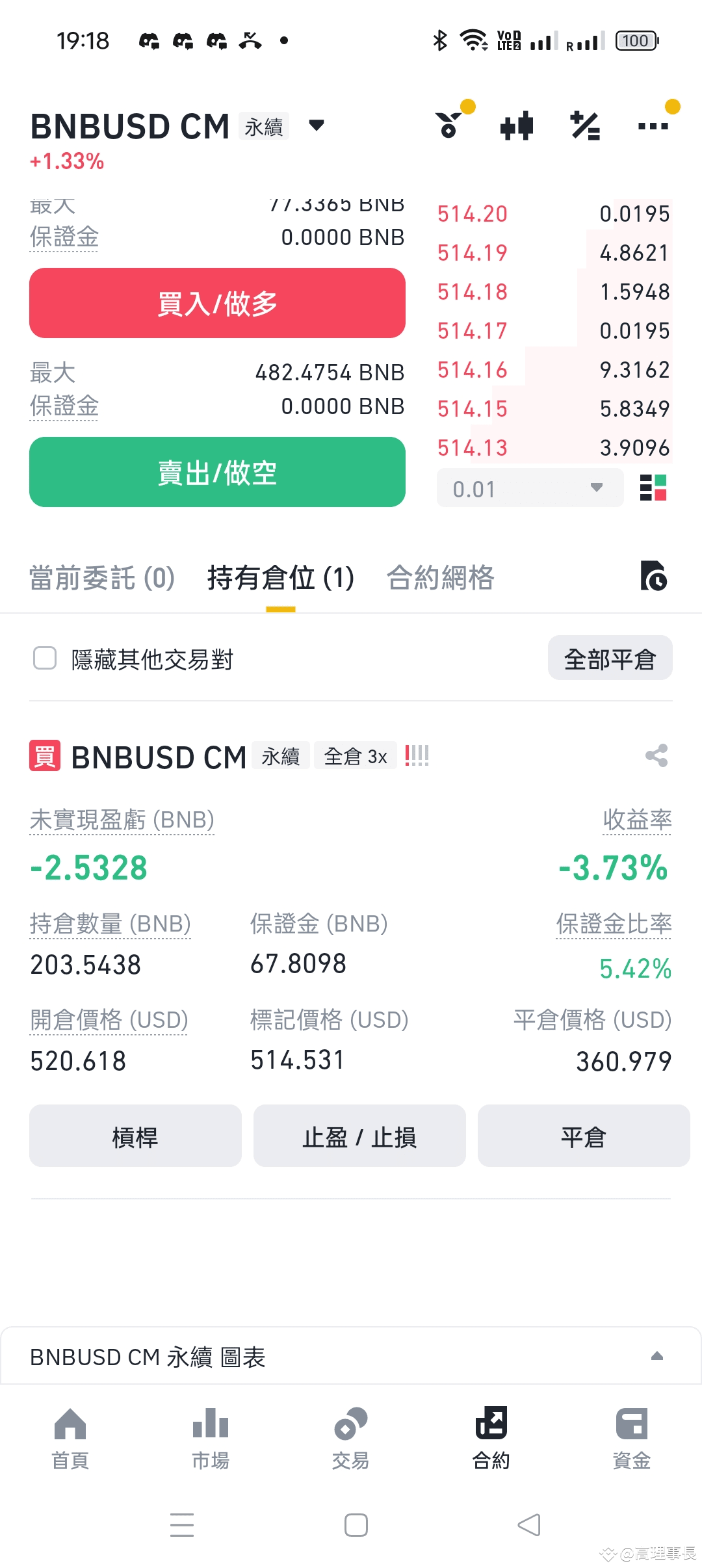Open the BNBUSD CM pair selector dropdown
The height and width of the screenshot is (1568, 702).
point(316,125)
